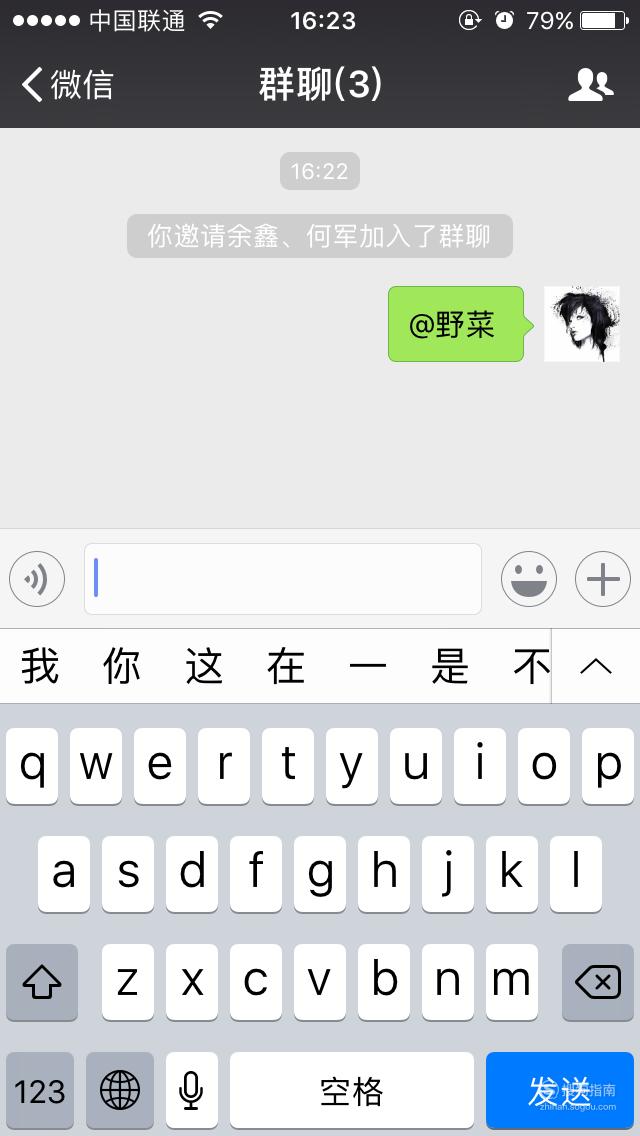Screen dimensions: 640x1136
Task: Expand the word candidate list
Action: point(596,666)
